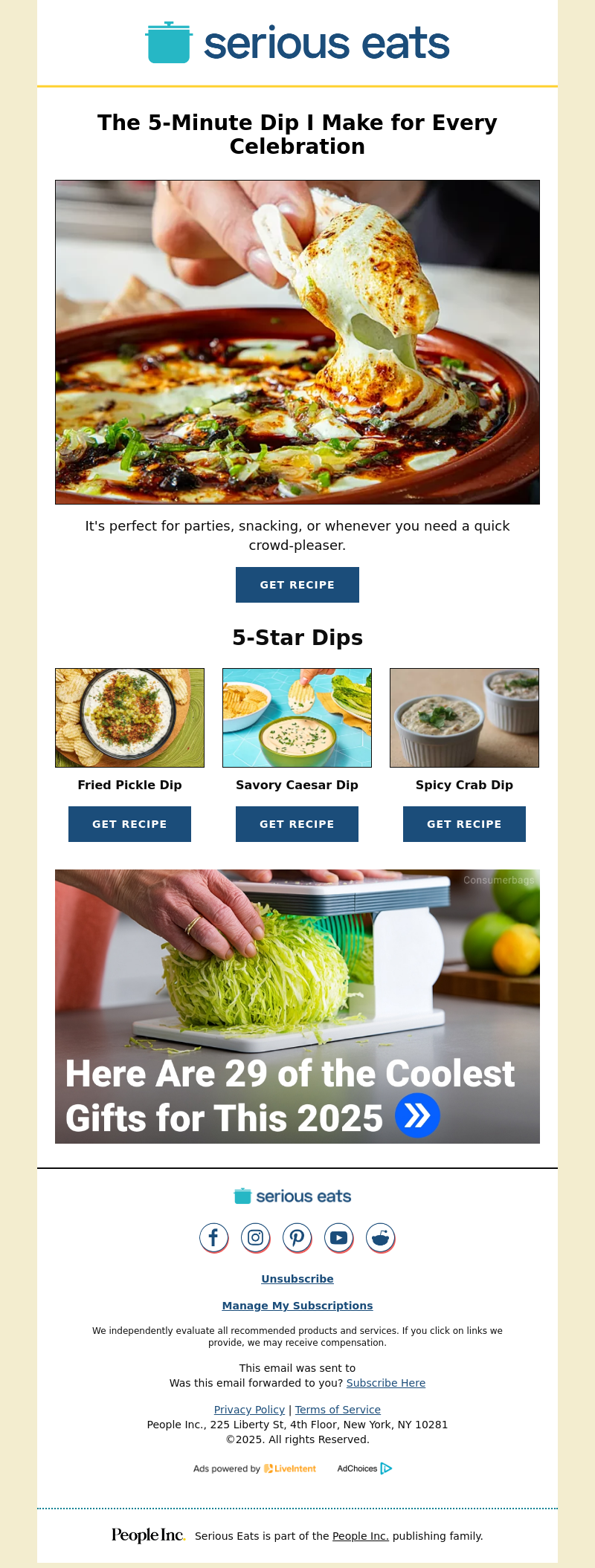Follow the Subscribe Here link
Image resolution: width=595 pixels, height=1568 pixels.
(385, 1383)
